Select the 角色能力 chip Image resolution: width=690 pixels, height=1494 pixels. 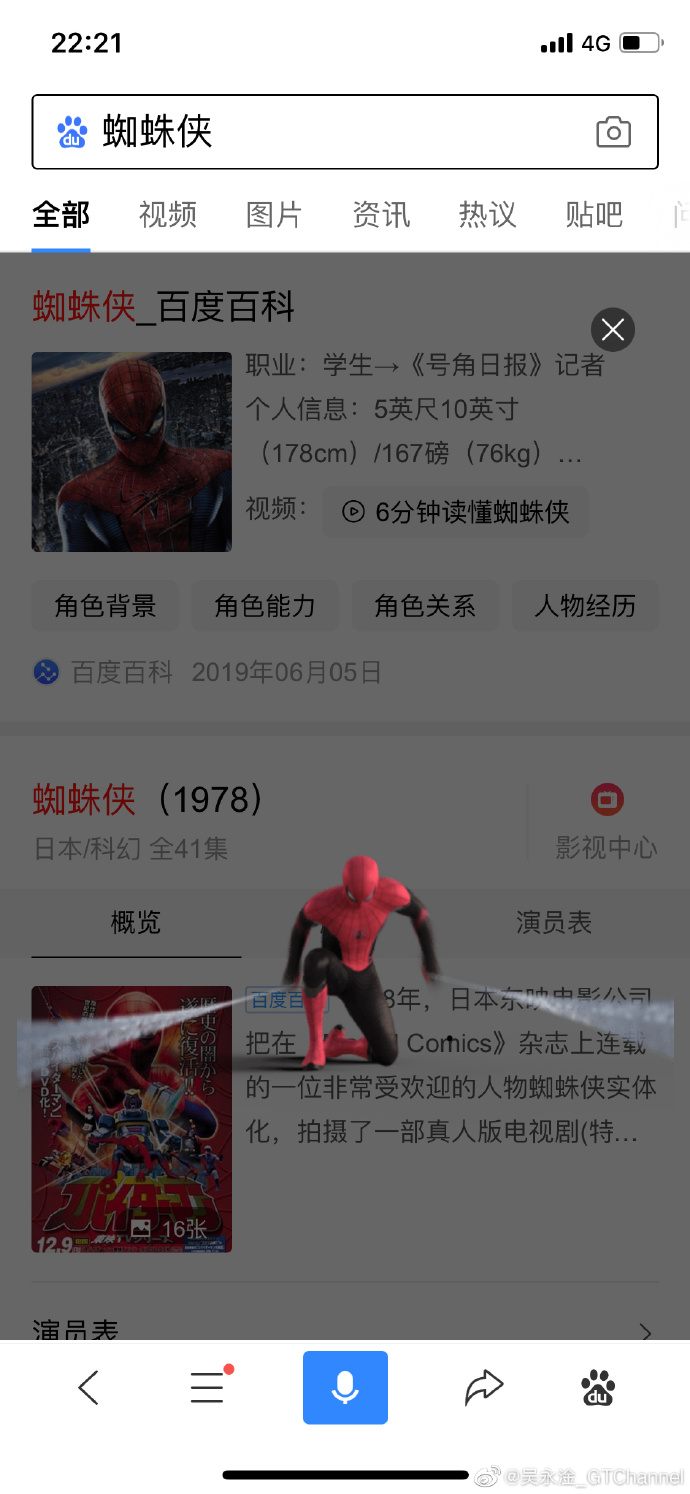[265, 606]
